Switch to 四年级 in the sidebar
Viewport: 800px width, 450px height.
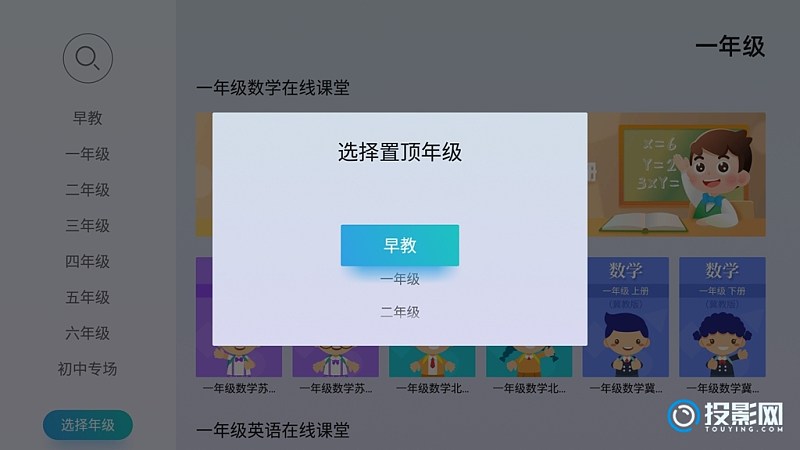click(x=87, y=262)
